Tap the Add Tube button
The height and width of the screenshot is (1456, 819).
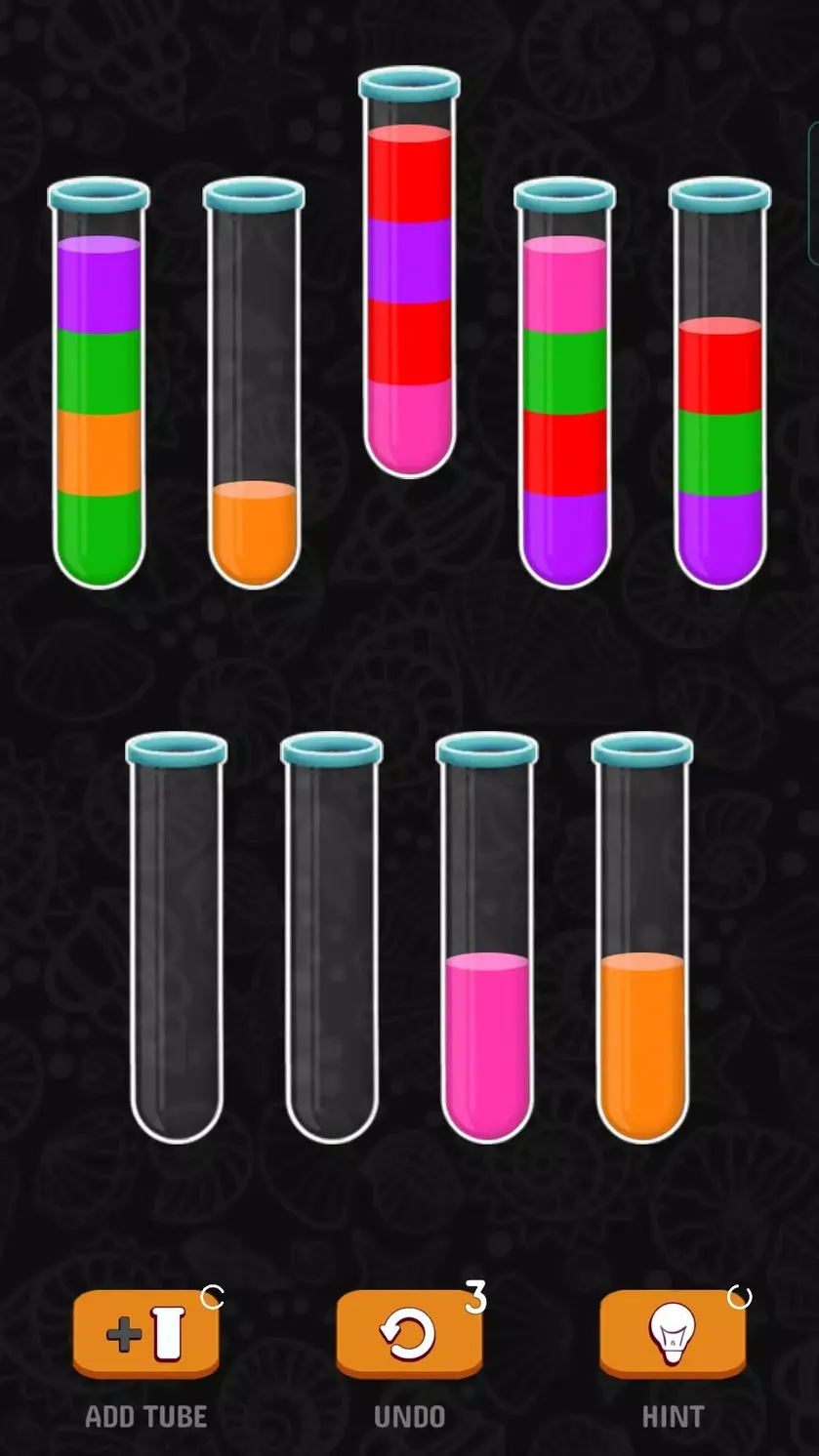[145, 1334]
